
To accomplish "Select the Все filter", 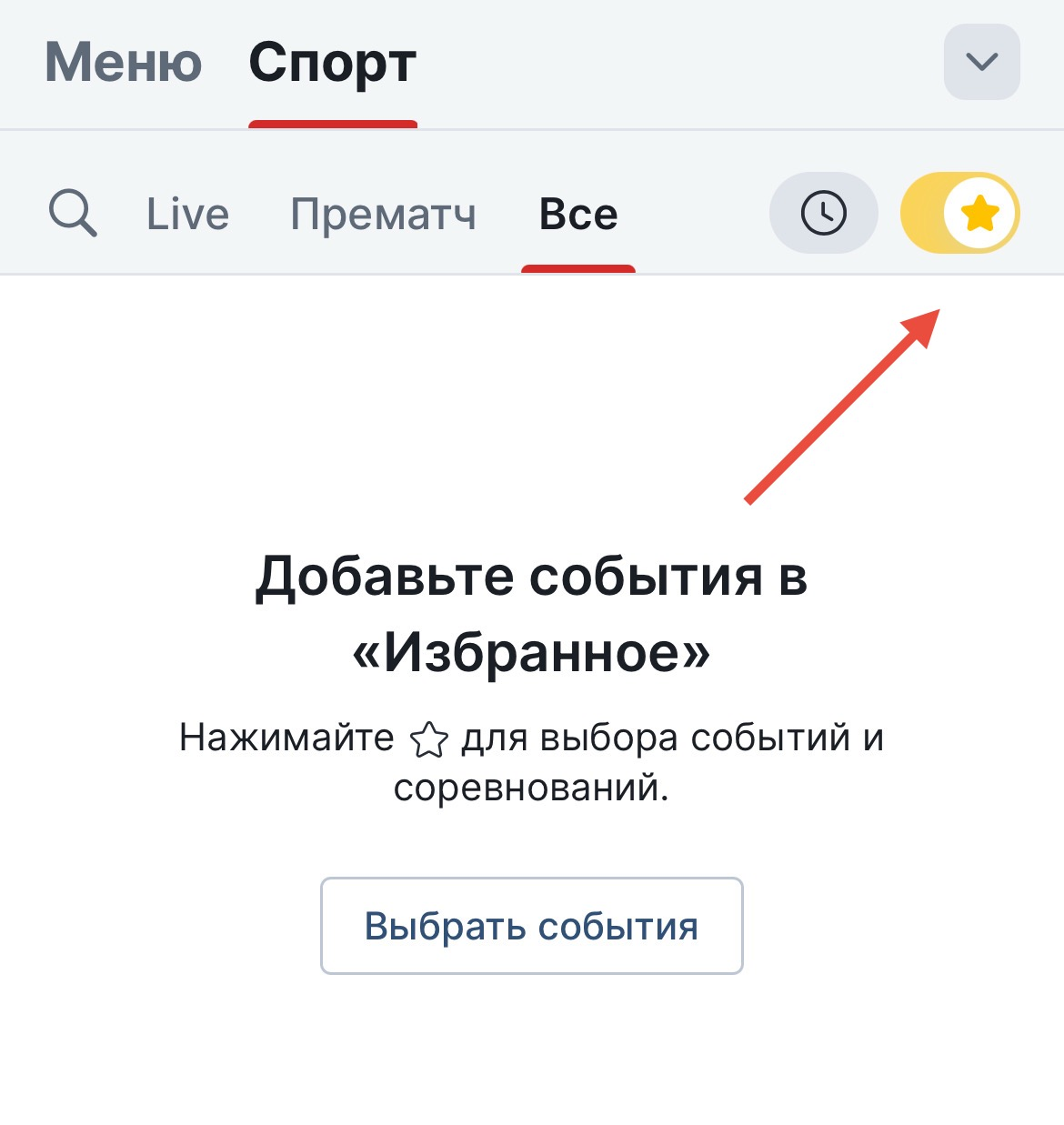I will tap(578, 215).
